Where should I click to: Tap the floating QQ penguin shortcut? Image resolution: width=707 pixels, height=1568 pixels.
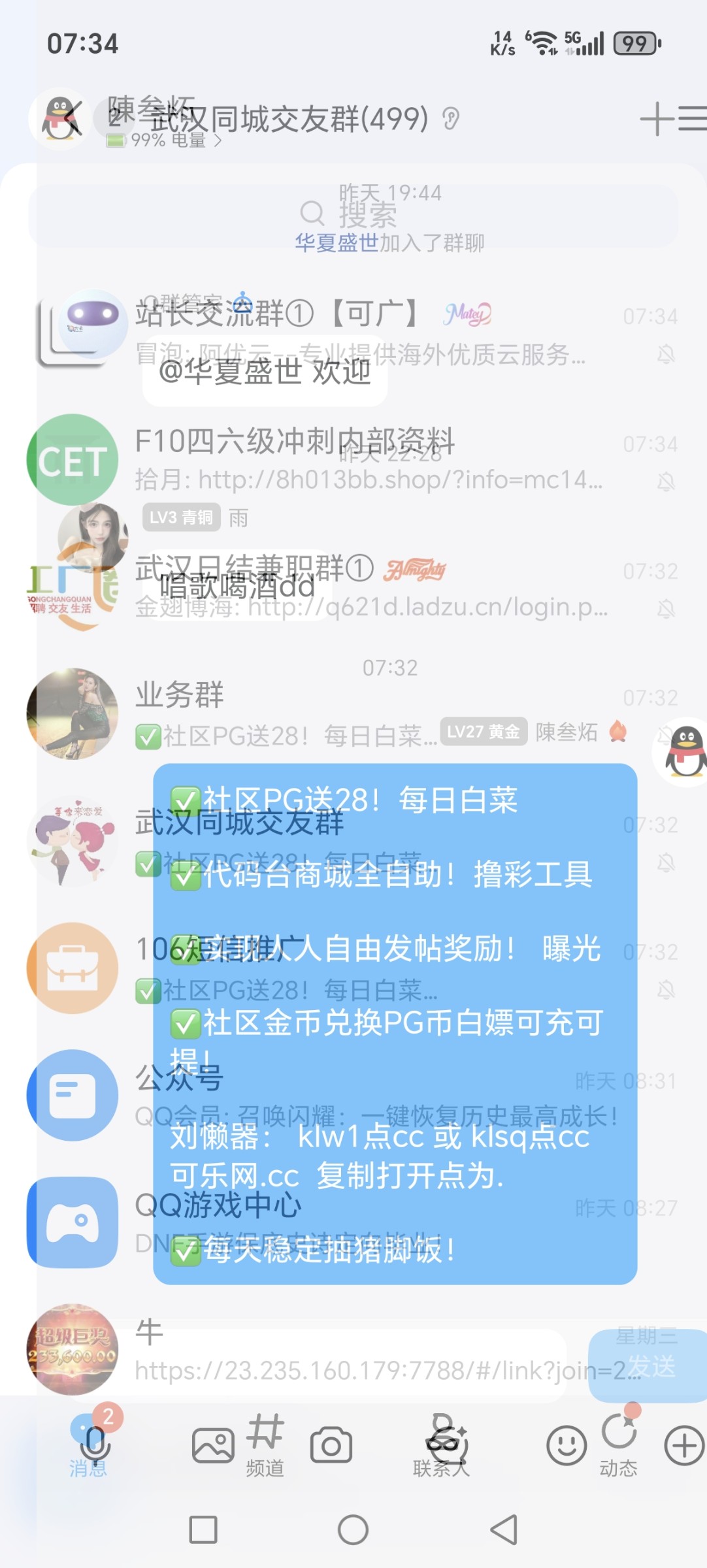tap(683, 751)
